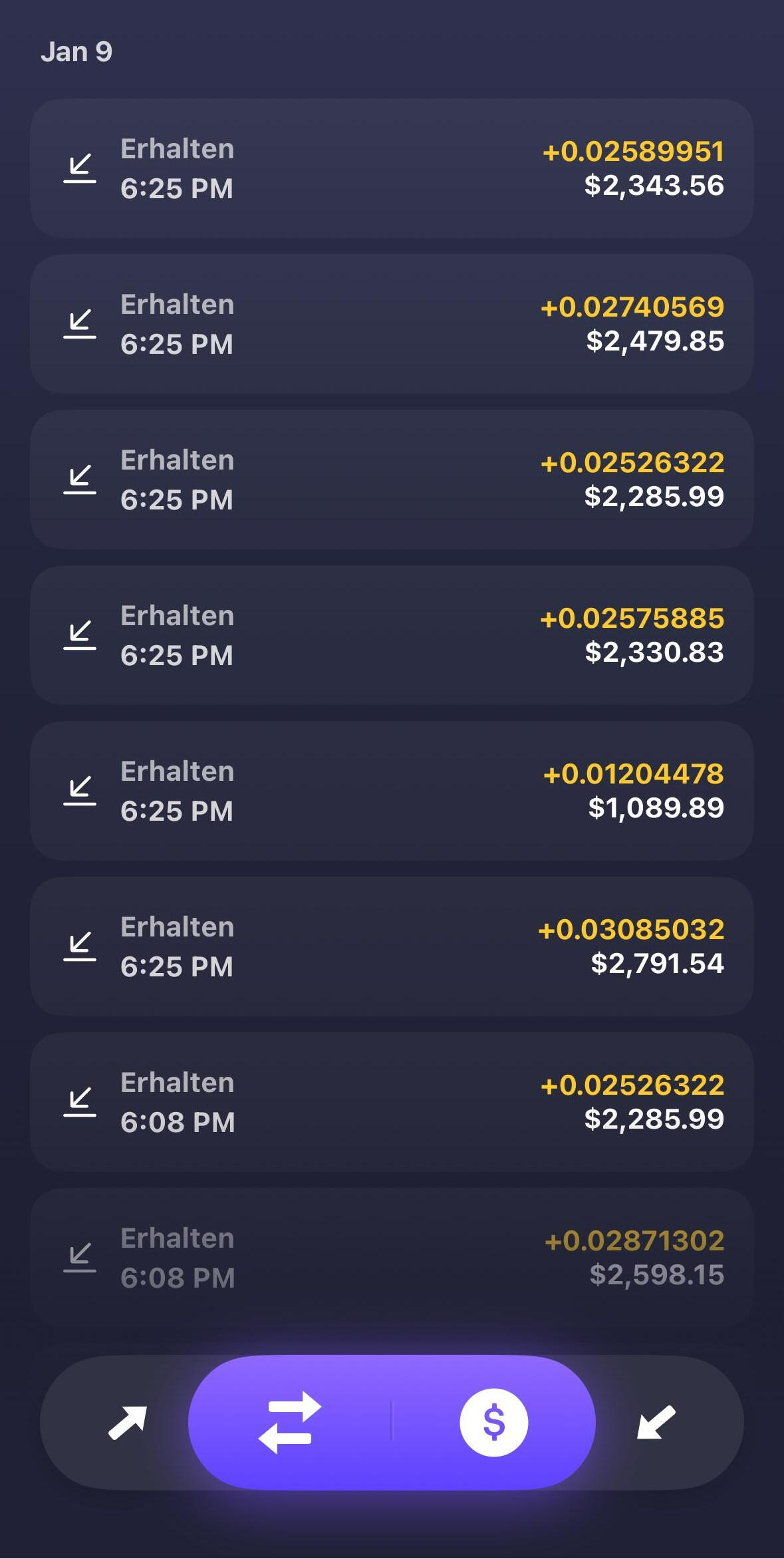
Task: Open the received transaction worth $2,343.56
Action: 392,168
